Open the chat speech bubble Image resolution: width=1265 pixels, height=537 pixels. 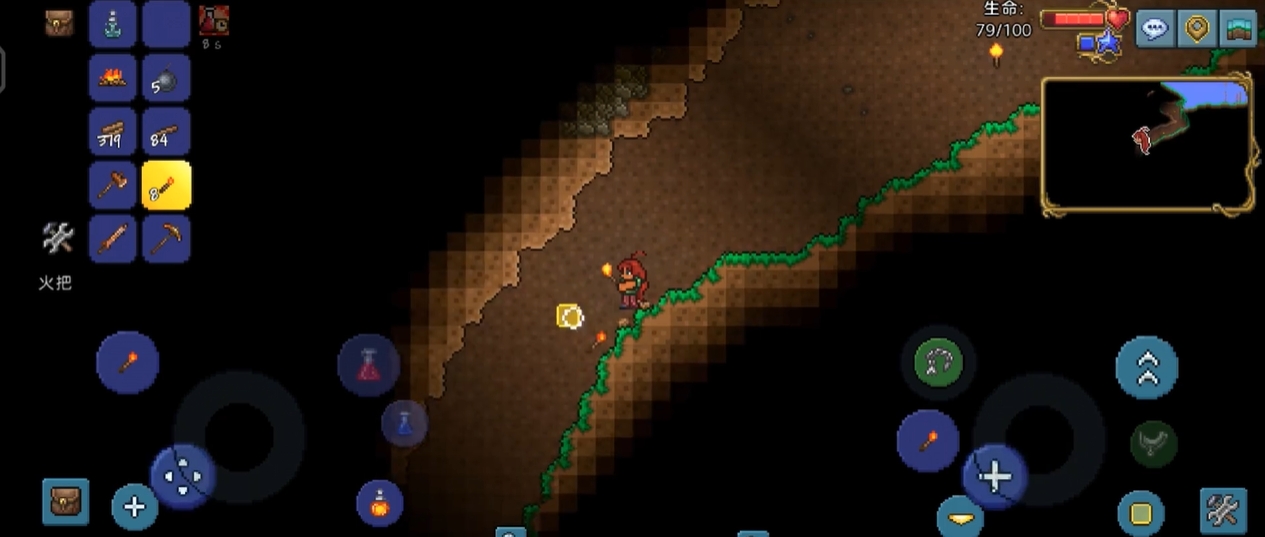click(x=1155, y=29)
